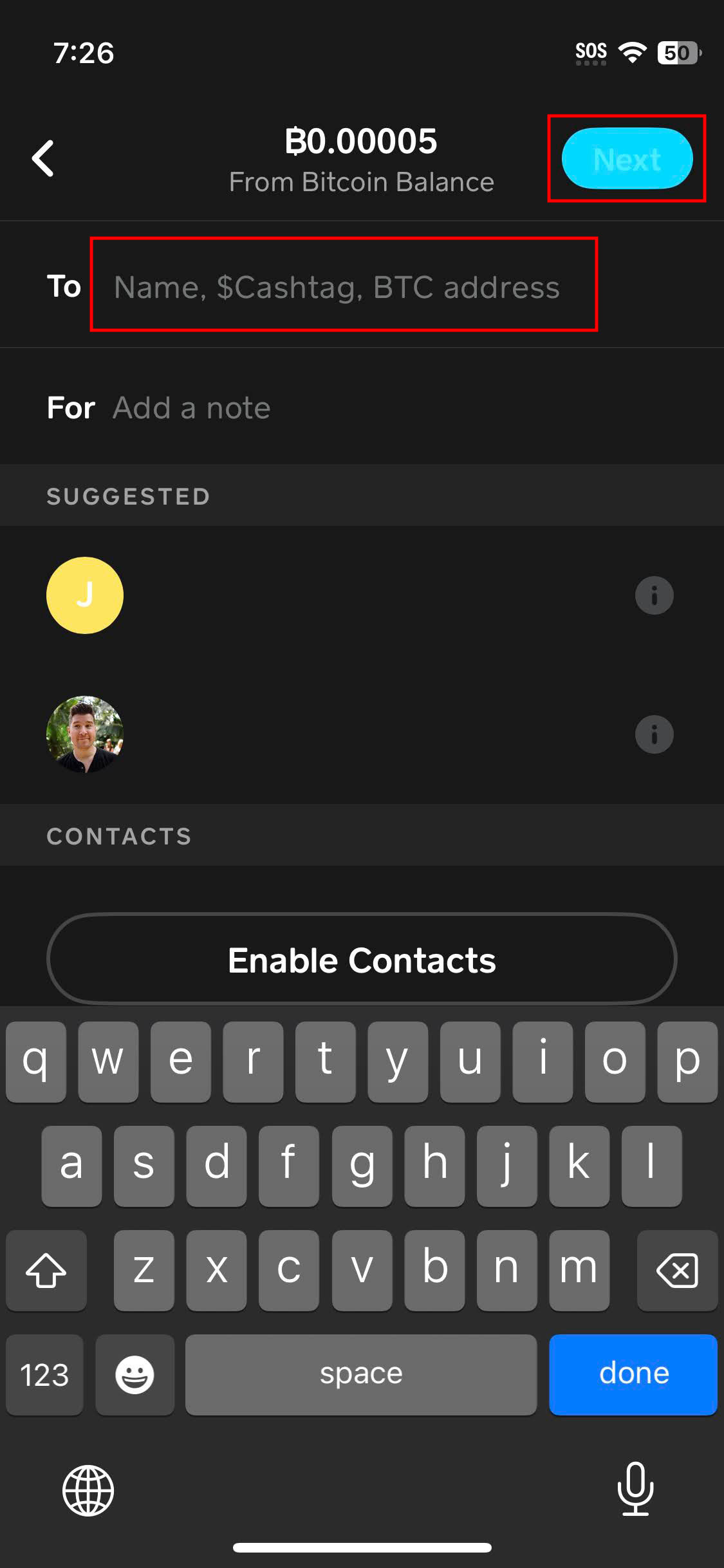The height and width of the screenshot is (1568, 724).
Task: Tap the backspace key
Action: (677, 1271)
